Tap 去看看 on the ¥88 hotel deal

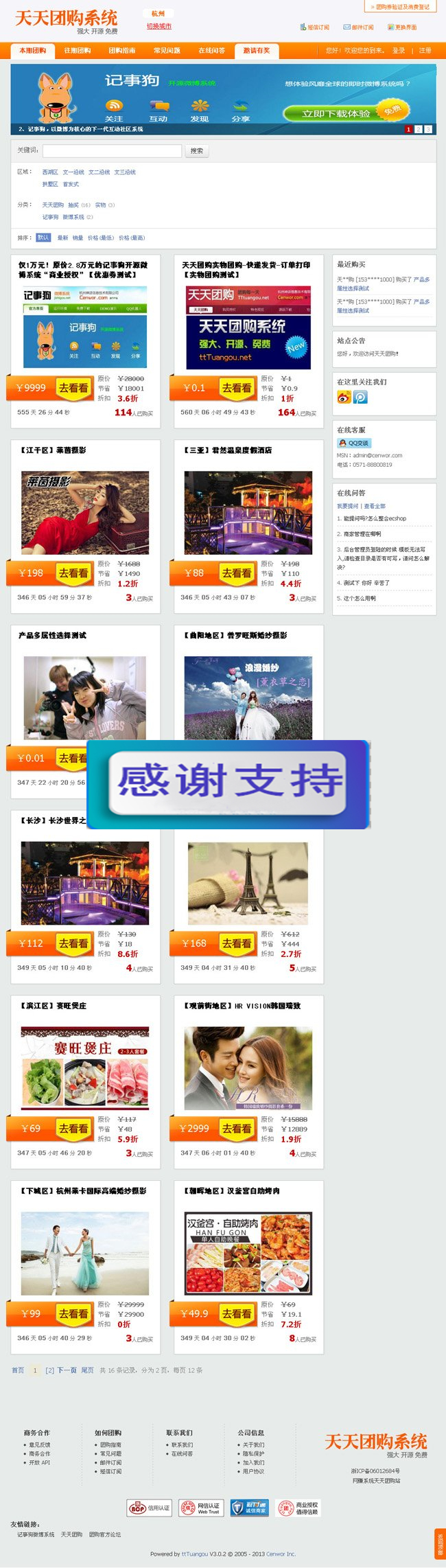[x=237, y=573]
